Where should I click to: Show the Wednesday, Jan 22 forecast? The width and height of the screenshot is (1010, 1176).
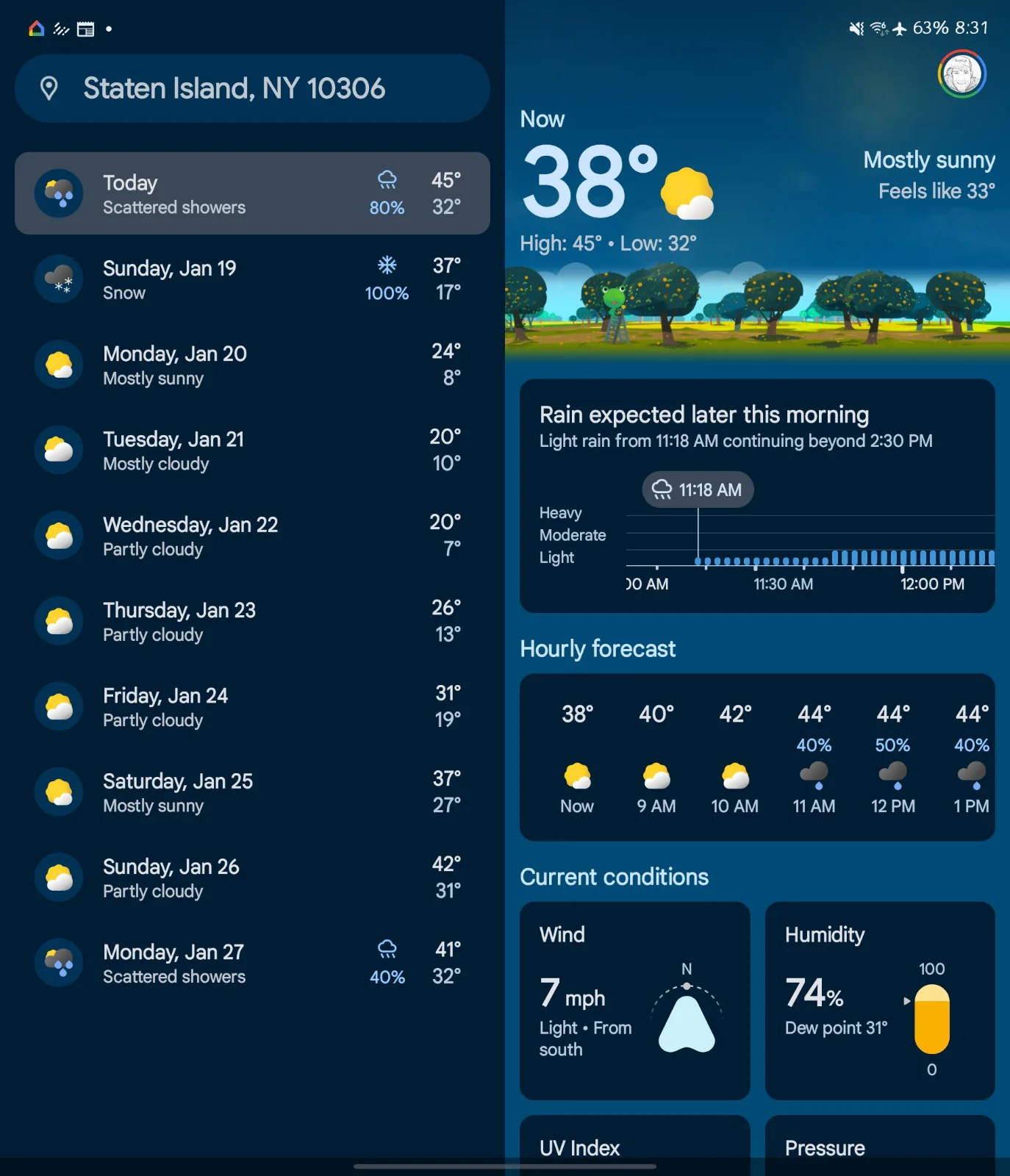[x=251, y=535]
